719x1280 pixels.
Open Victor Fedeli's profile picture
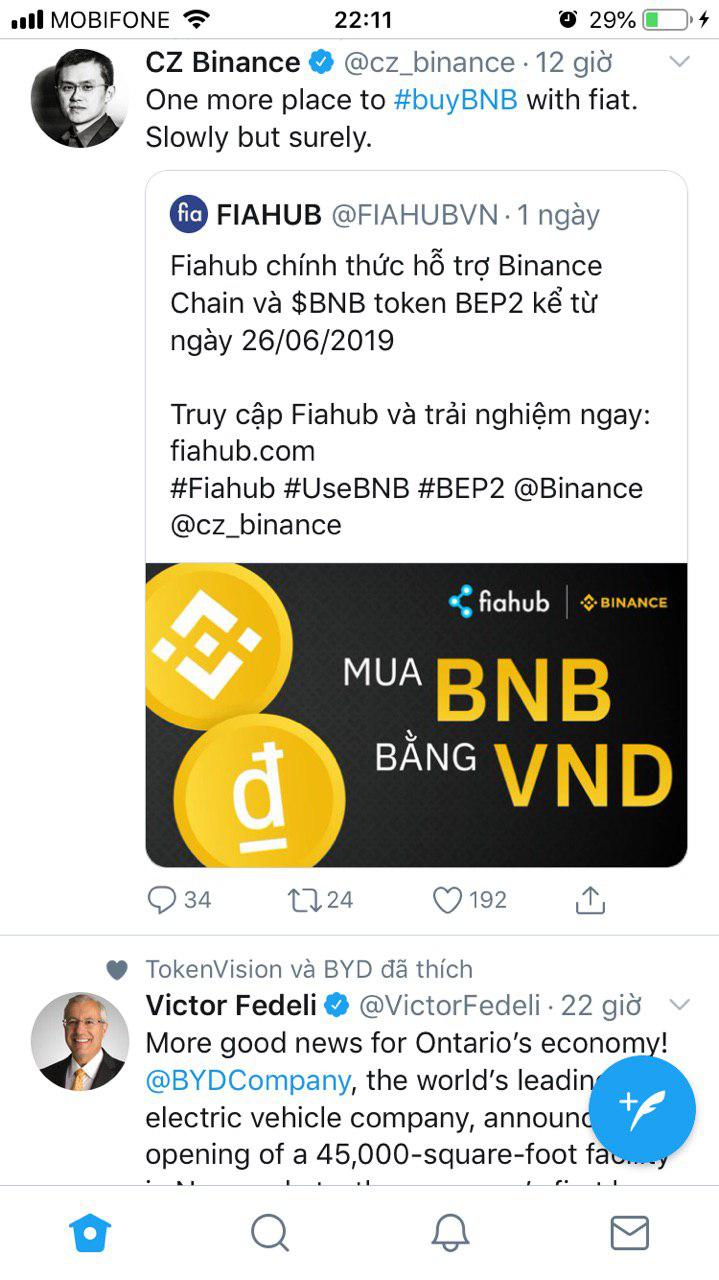point(80,1041)
